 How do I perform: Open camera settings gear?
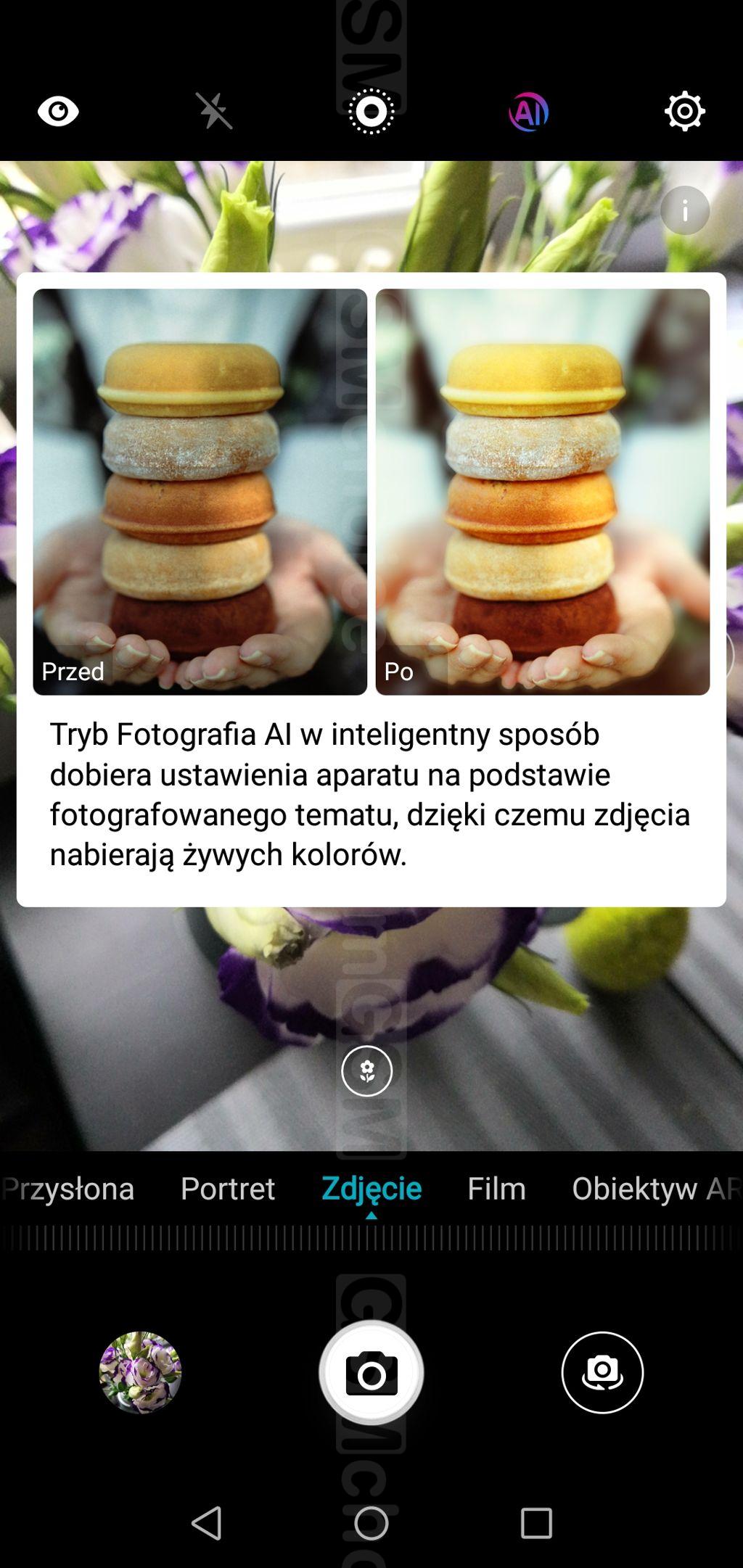tap(684, 112)
